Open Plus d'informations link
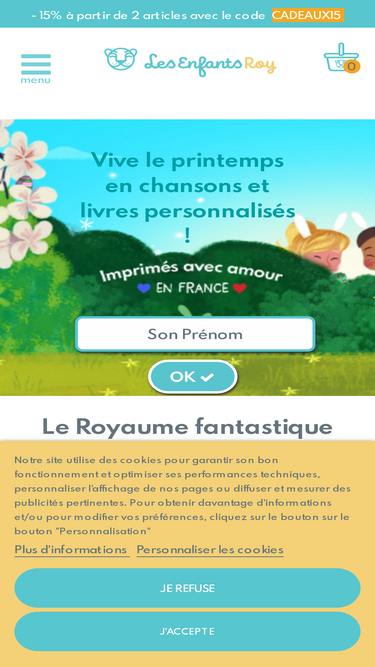Screen dimensions: 375x667 [x=72, y=550]
